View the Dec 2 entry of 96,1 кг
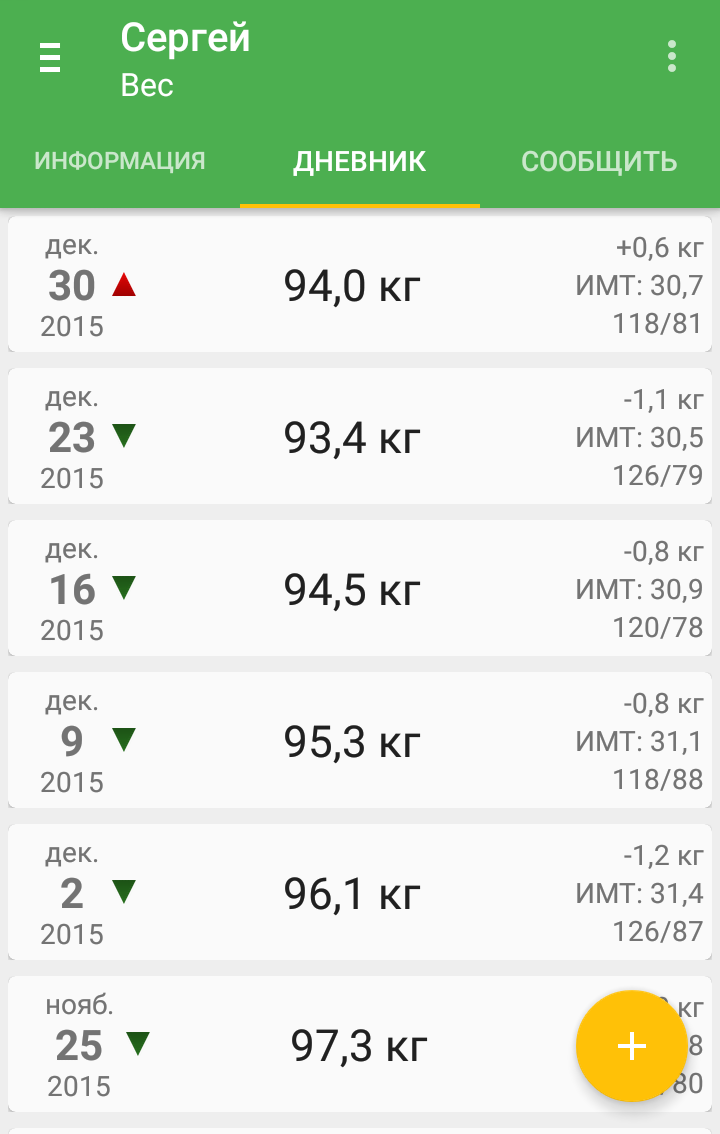 [353, 894]
